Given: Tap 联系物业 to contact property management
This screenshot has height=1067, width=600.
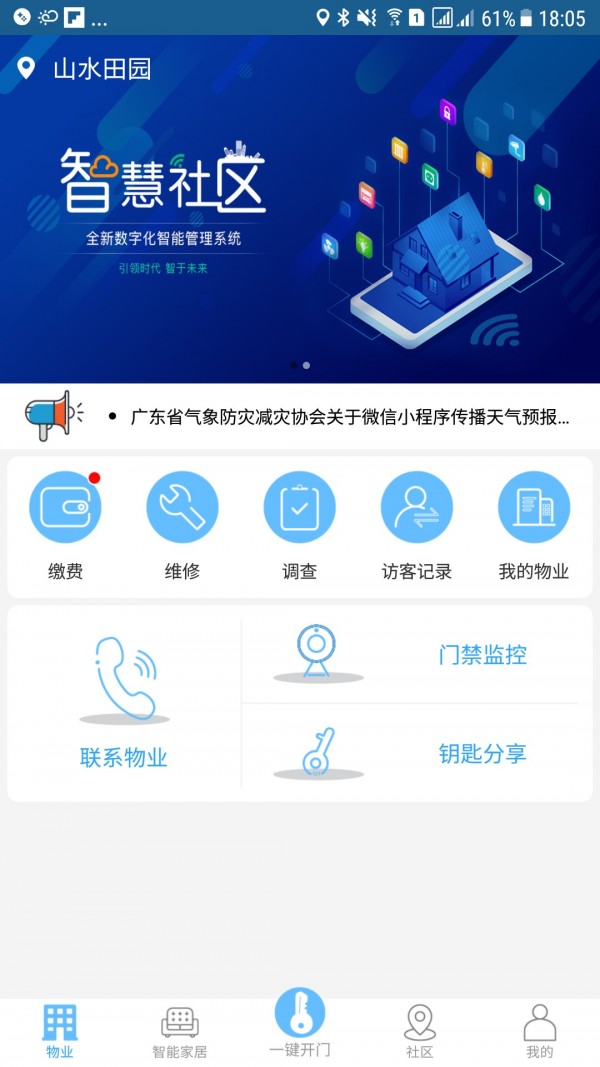Looking at the screenshot, I should pos(124,702).
